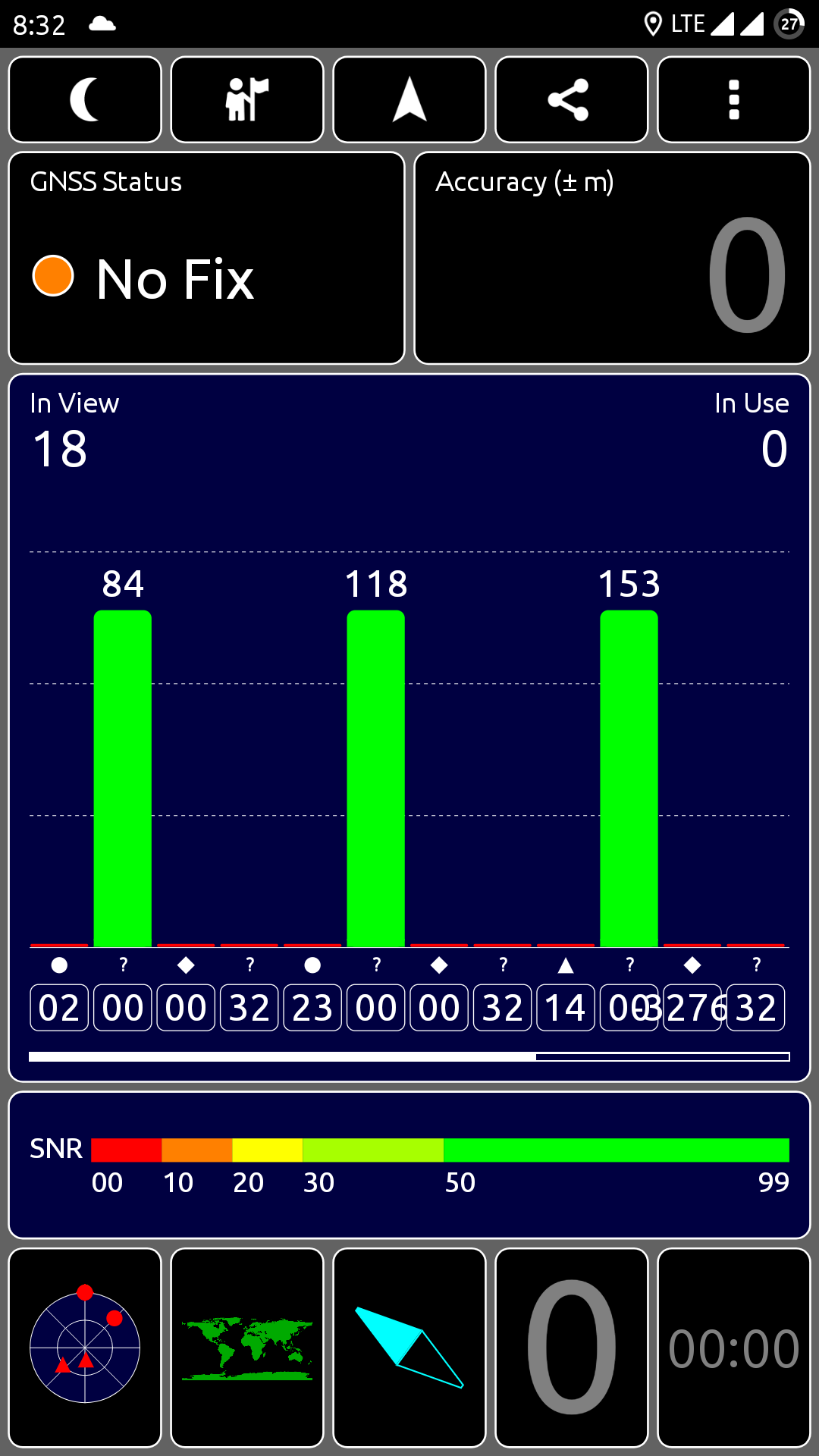819x1456 pixels.
Task: Open the GNSS Status panel
Action: 206,258
